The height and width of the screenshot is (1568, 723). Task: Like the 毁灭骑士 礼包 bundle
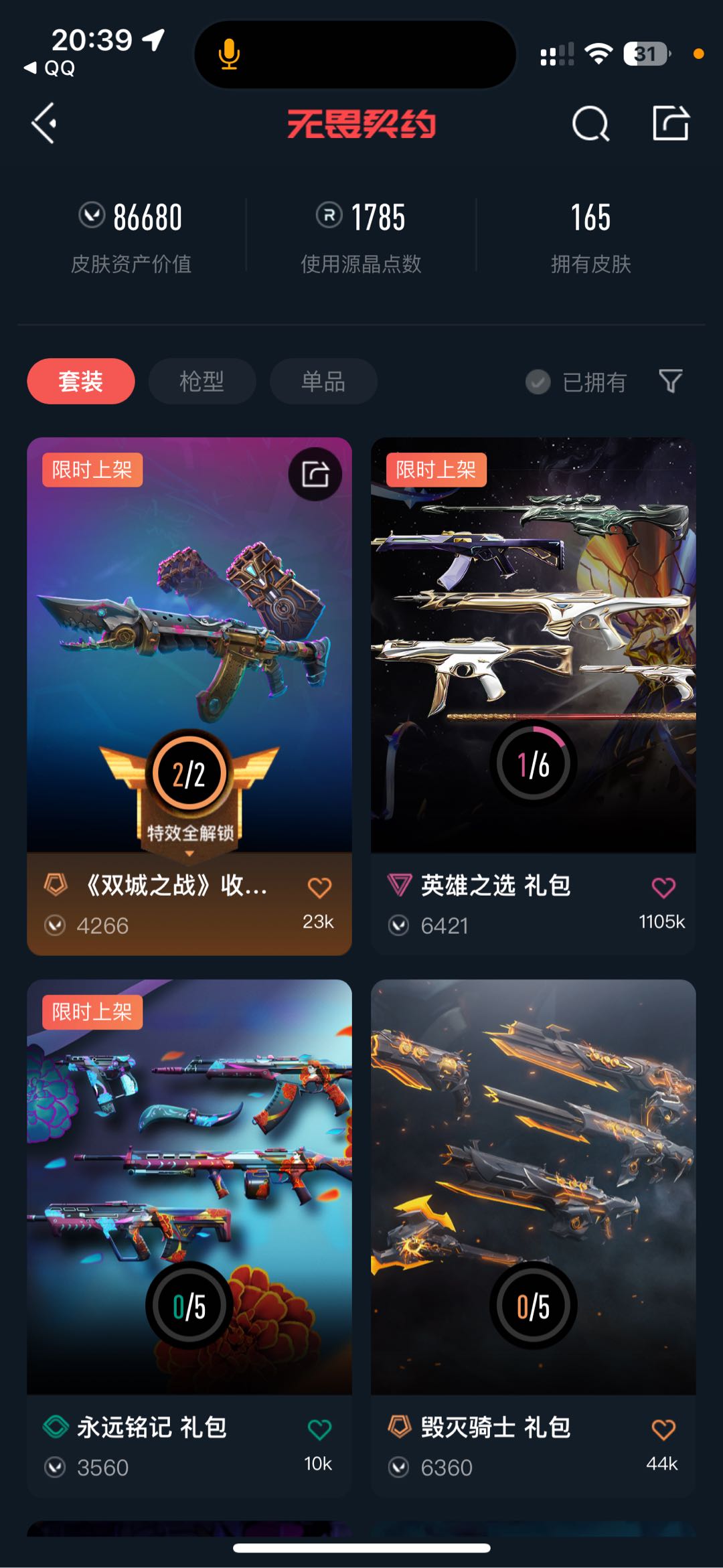point(663,1429)
